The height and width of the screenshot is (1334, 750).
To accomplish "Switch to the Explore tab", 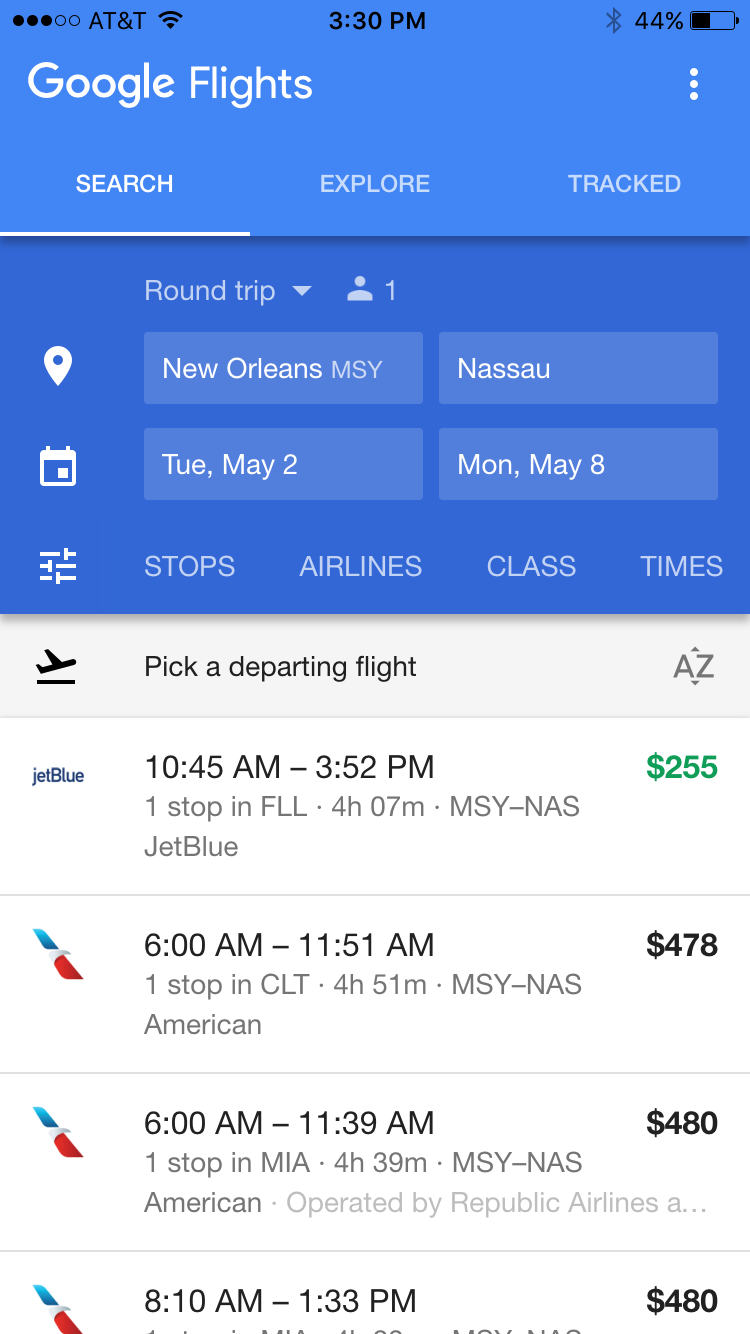I will [x=375, y=184].
